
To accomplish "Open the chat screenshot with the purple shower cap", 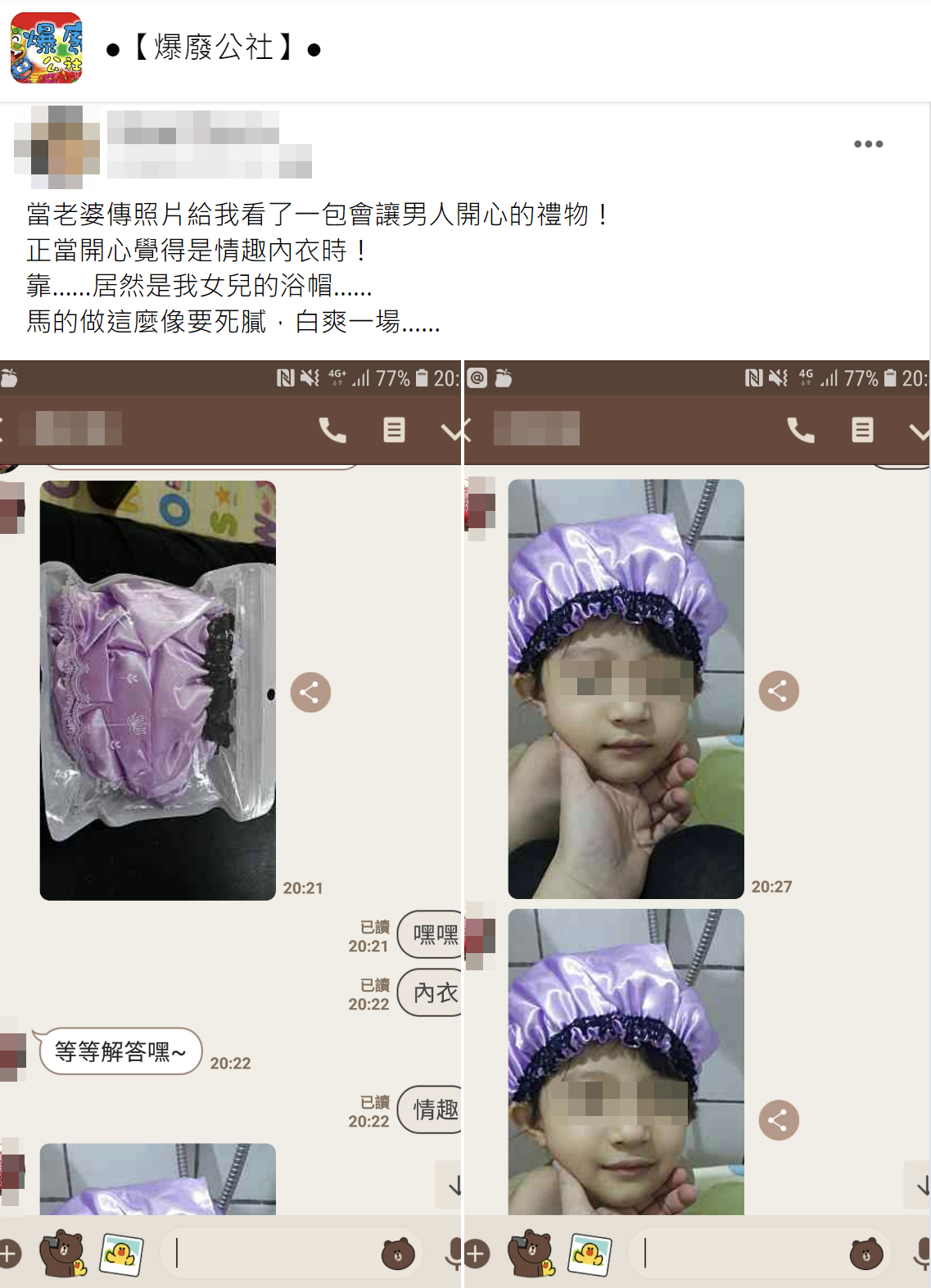I will click(698, 819).
